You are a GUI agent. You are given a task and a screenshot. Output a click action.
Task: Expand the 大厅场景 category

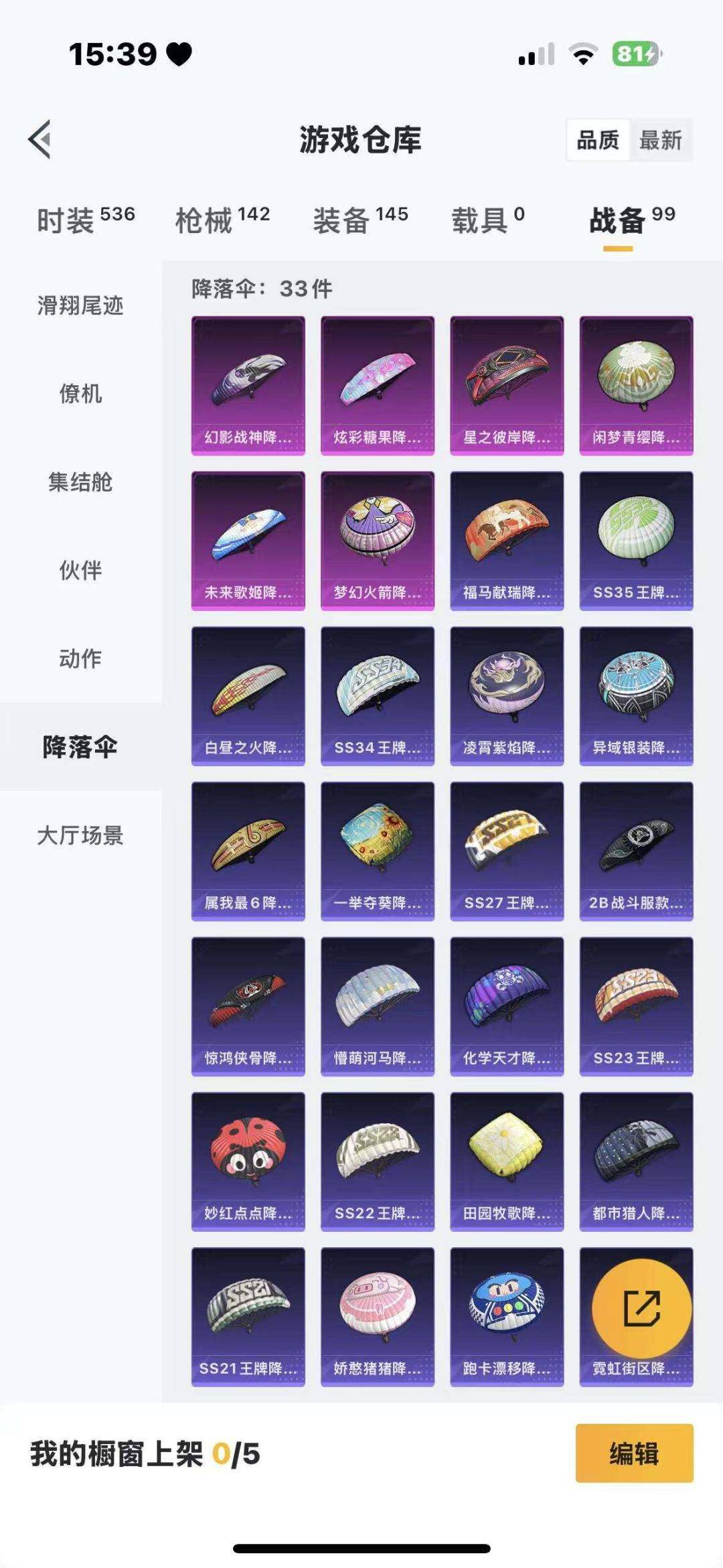[x=80, y=835]
